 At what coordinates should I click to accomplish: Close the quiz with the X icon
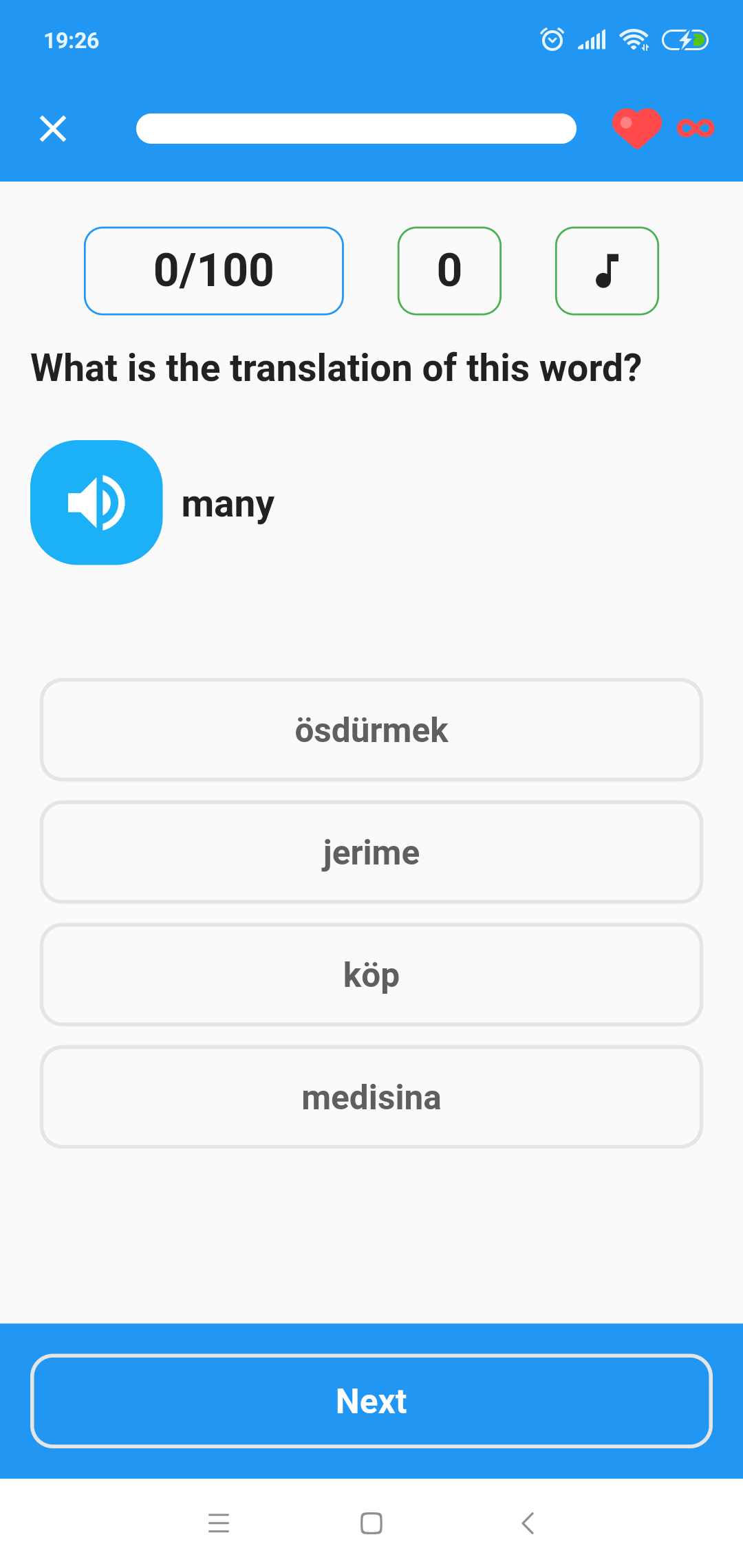pos(53,129)
